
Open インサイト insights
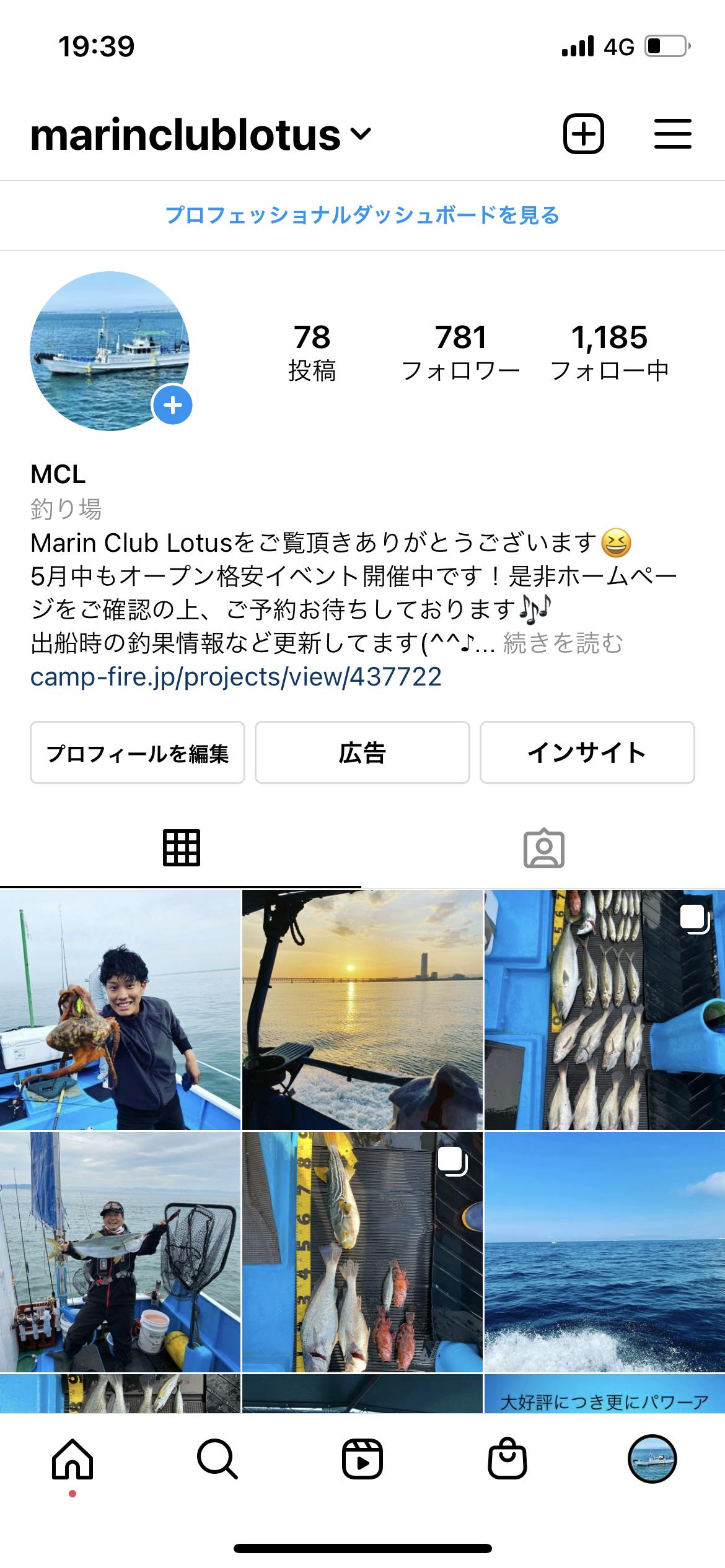coord(587,752)
